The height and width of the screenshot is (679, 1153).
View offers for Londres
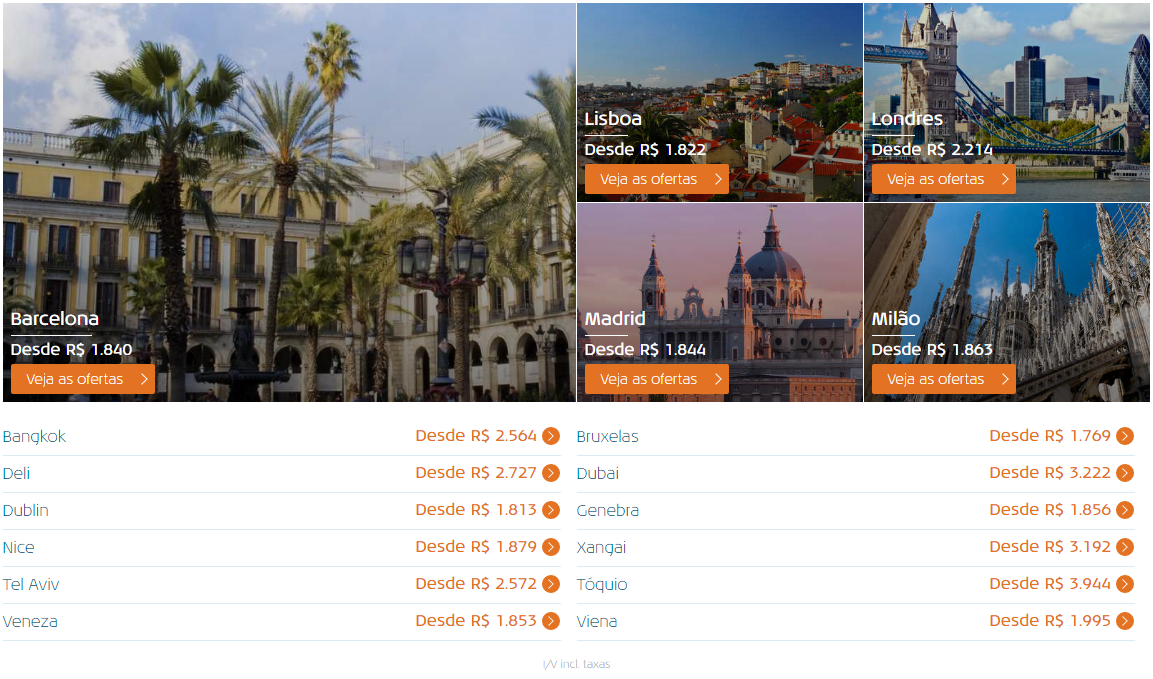tap(943, 179)
